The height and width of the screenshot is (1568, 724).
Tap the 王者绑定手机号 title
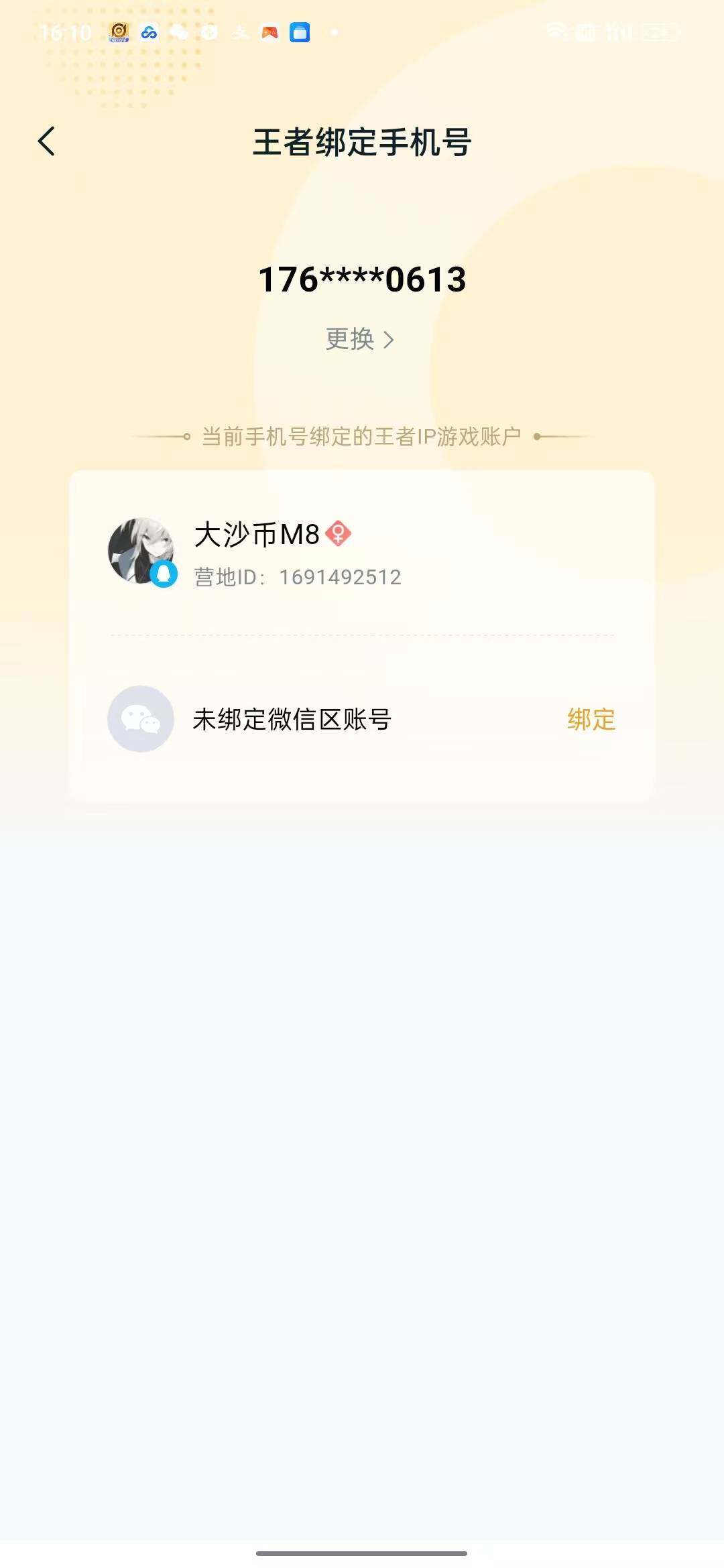click(362, 142)
